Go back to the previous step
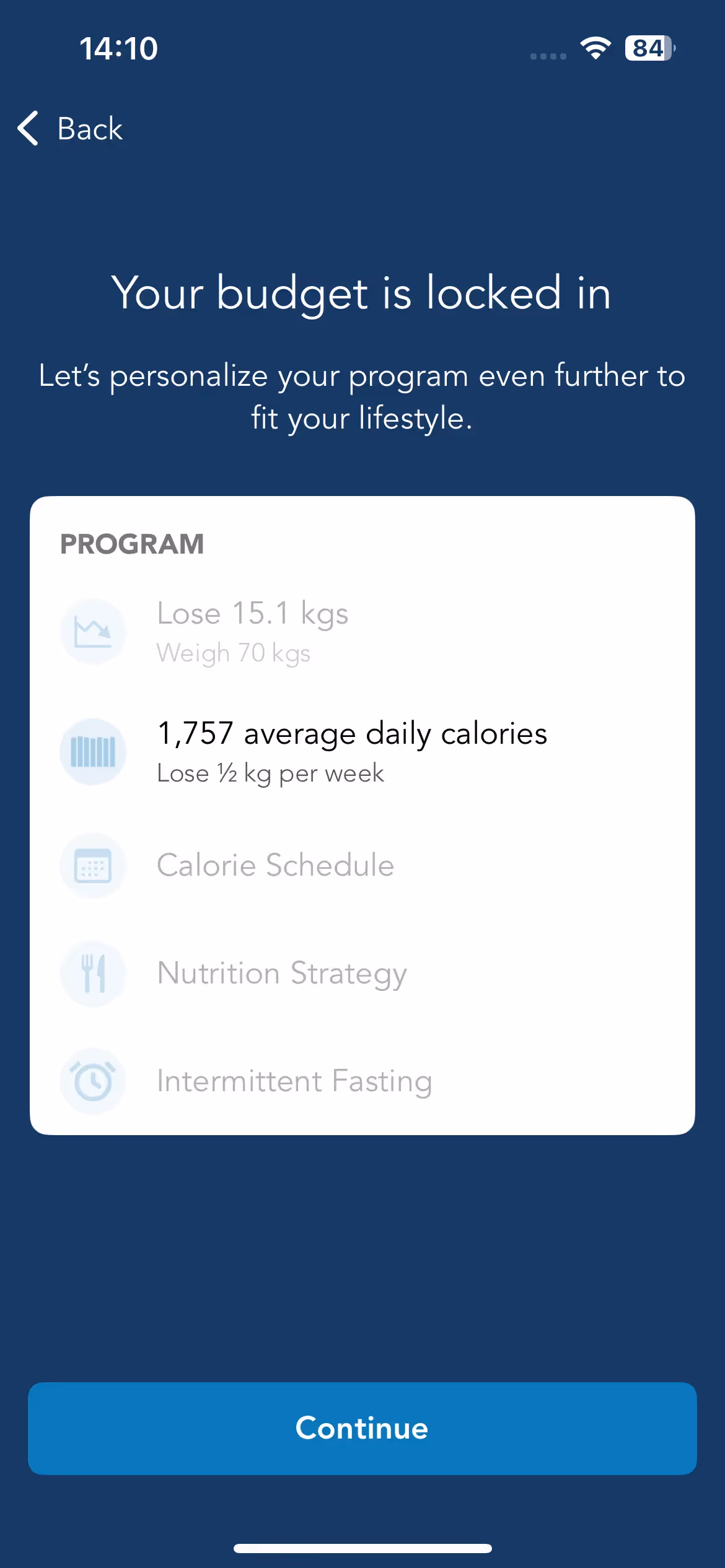Viewport: 725px width, 1568px height. (x=71, y=129)
